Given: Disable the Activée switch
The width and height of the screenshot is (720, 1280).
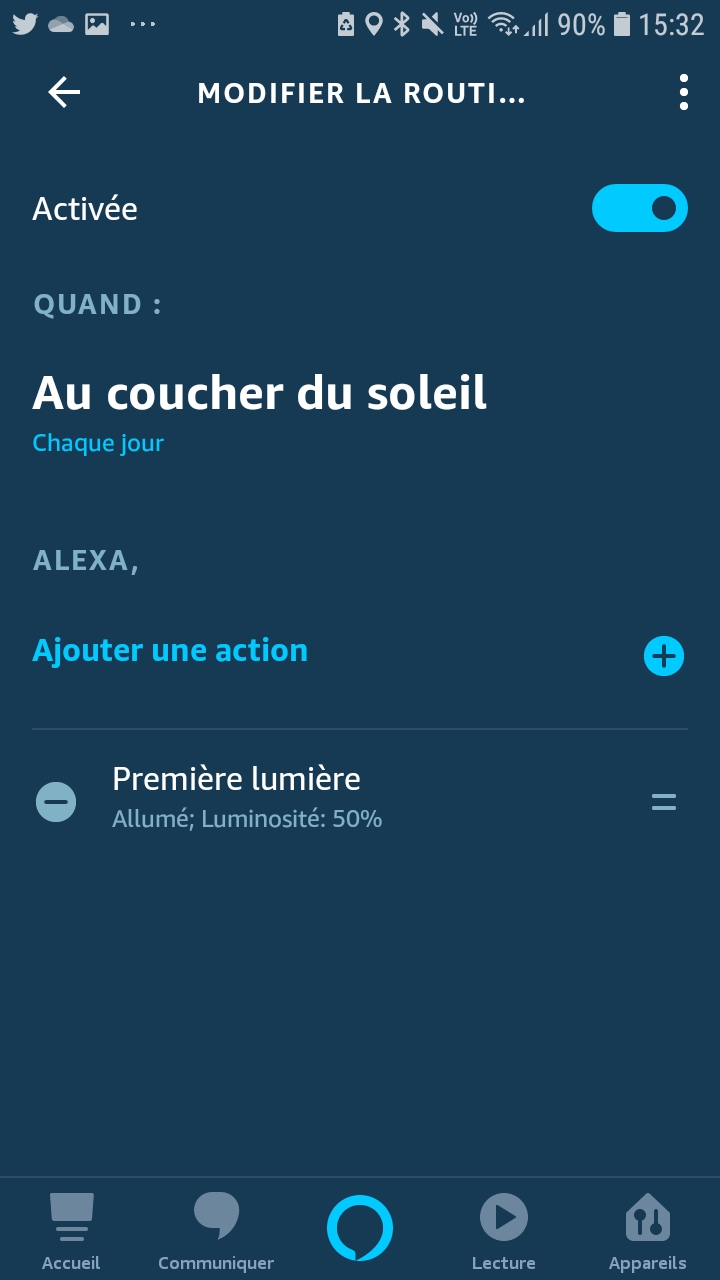Looking at the screenshot, I should pyautogui.click(x=640, y=208).
